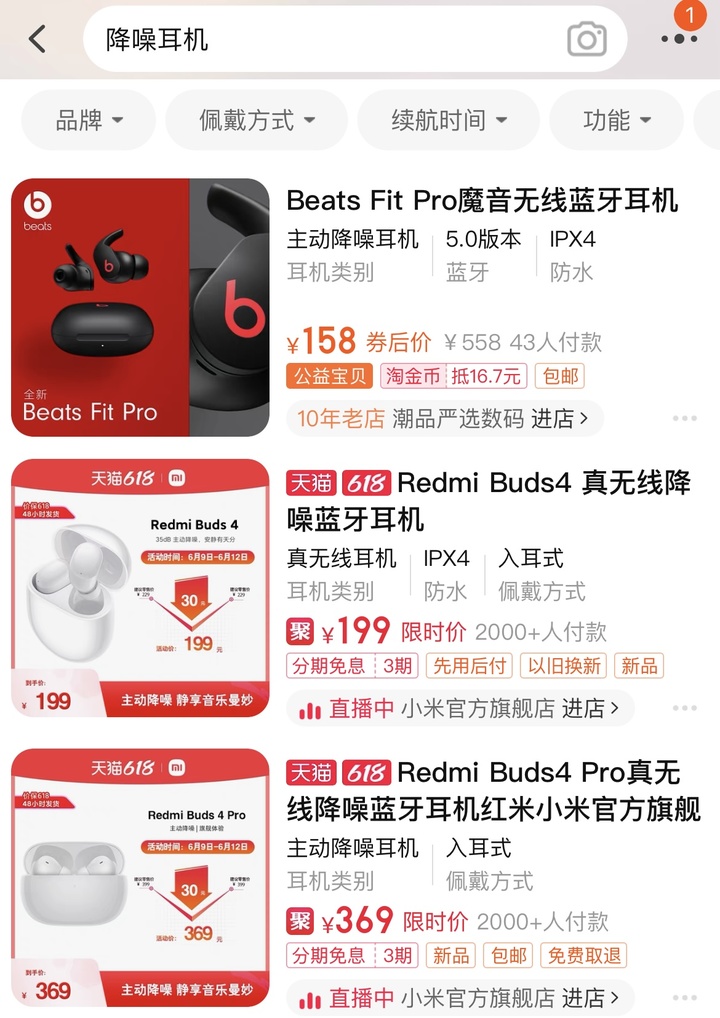Expand the 功能 filter dropdown

tap(617, 120)
